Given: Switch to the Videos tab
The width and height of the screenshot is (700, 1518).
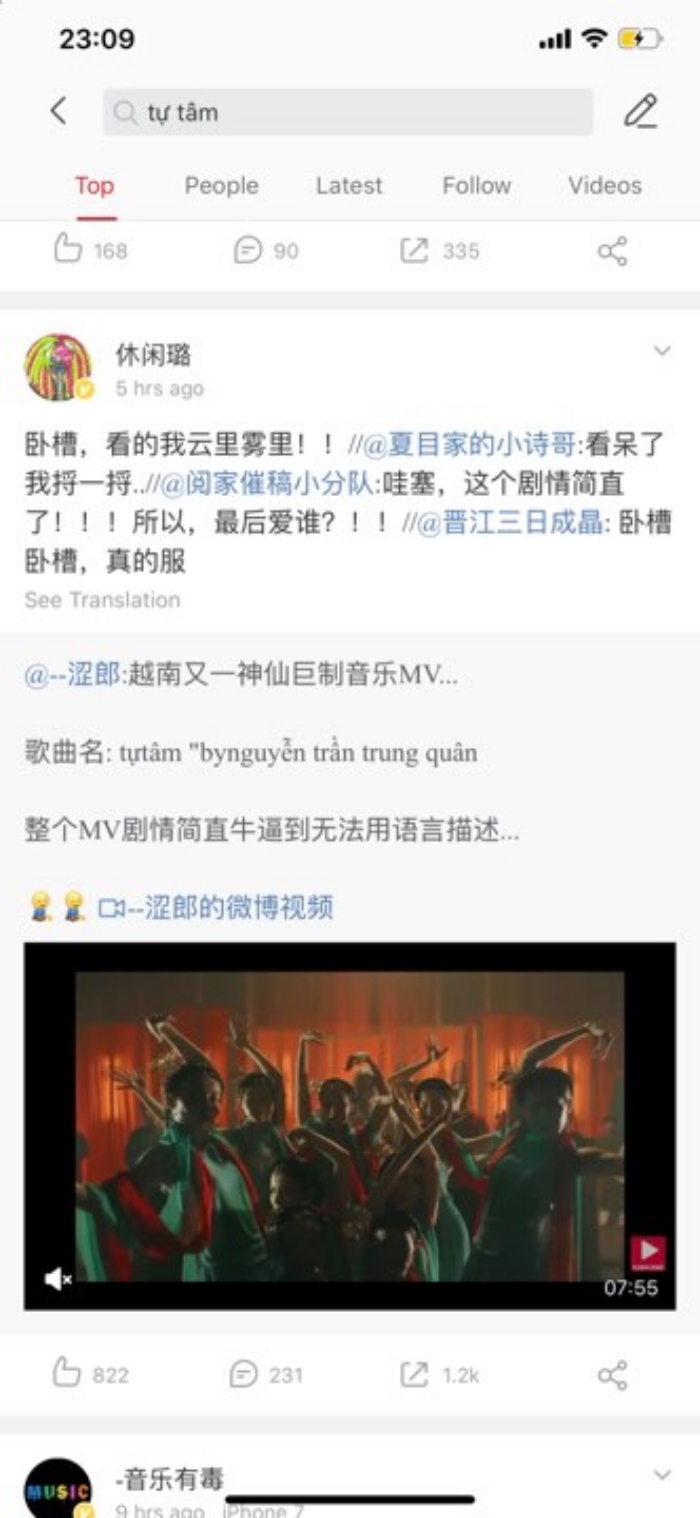Looking at the screenshot, I should pyautogui.click(x=604, y=185).
